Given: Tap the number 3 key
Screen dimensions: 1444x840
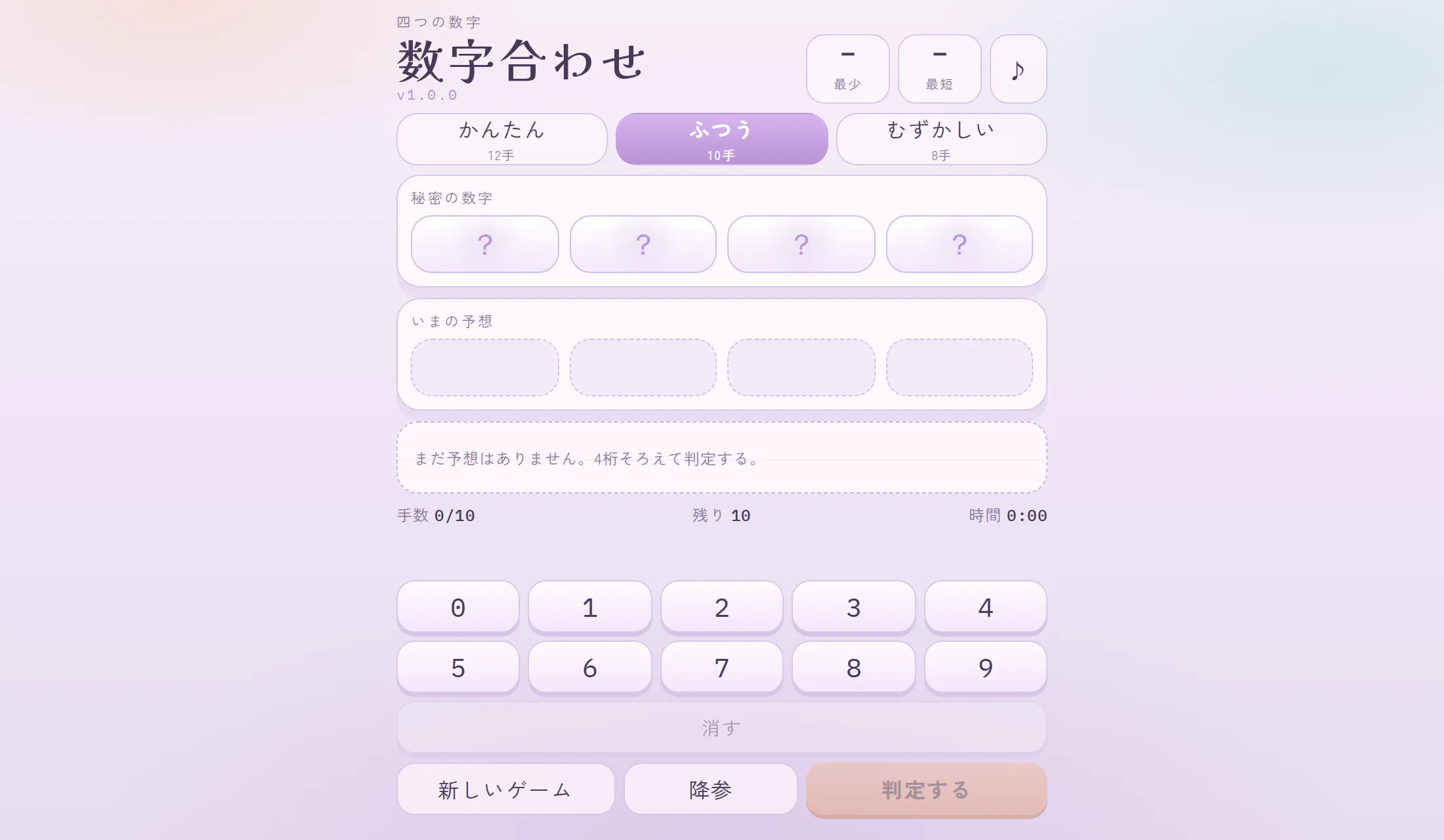Looking at the screenshot, I should [x=854, y=608].
